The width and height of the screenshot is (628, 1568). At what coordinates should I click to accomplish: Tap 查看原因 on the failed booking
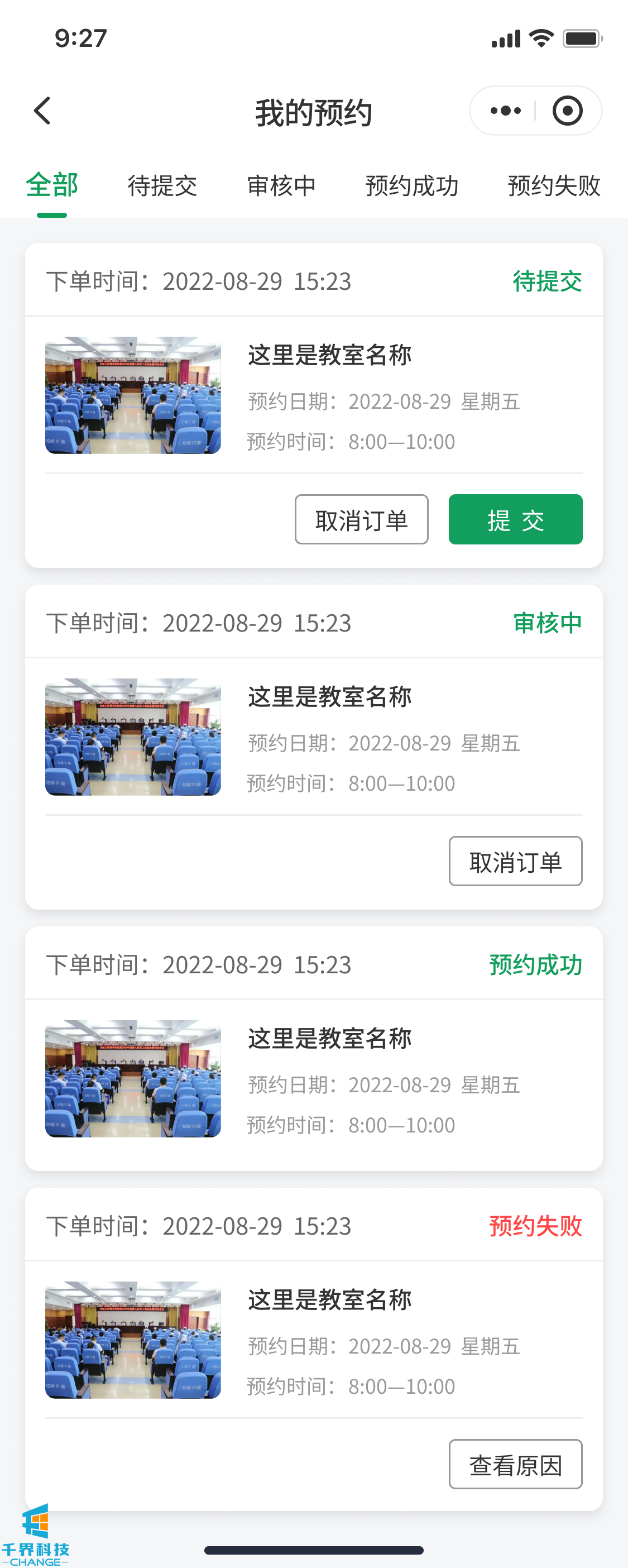coord(515,1465)
